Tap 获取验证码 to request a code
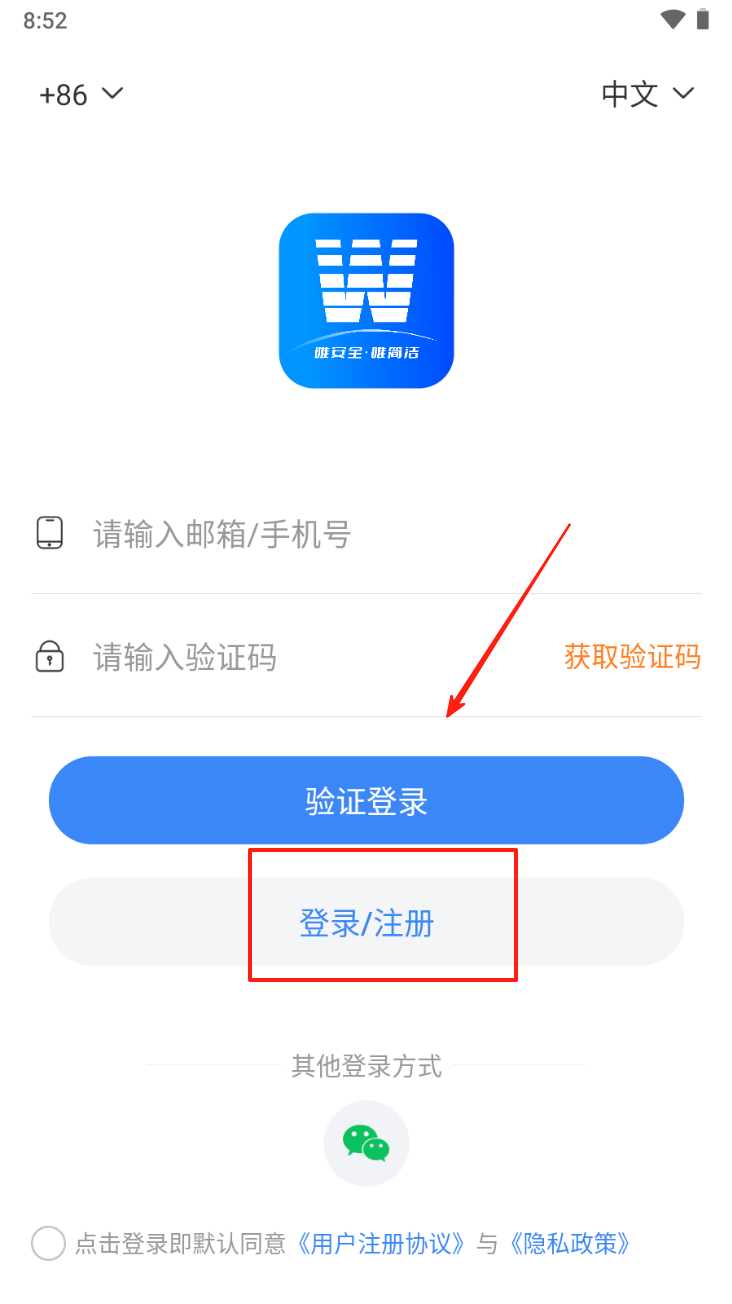The image size is (732, 1304). 632,657
